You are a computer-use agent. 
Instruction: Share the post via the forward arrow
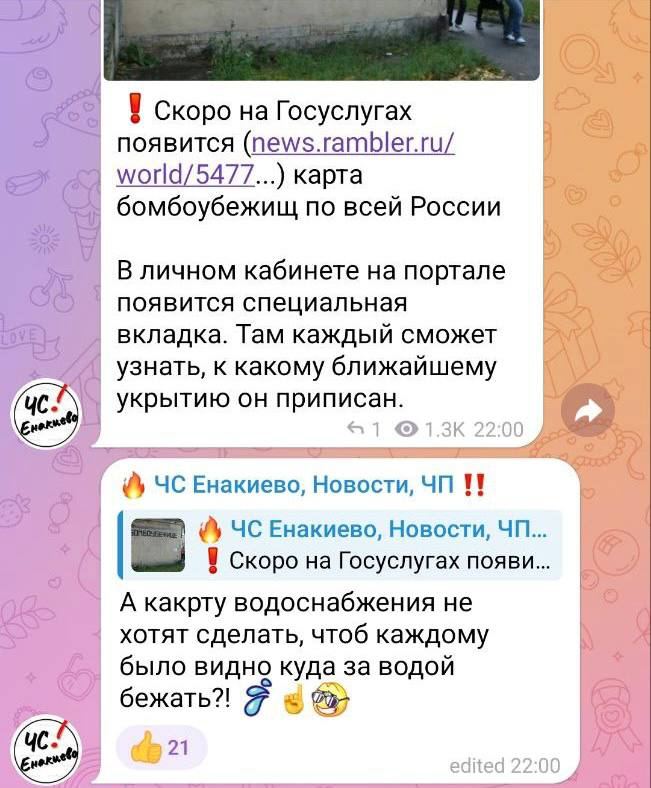tap(589, 411)
